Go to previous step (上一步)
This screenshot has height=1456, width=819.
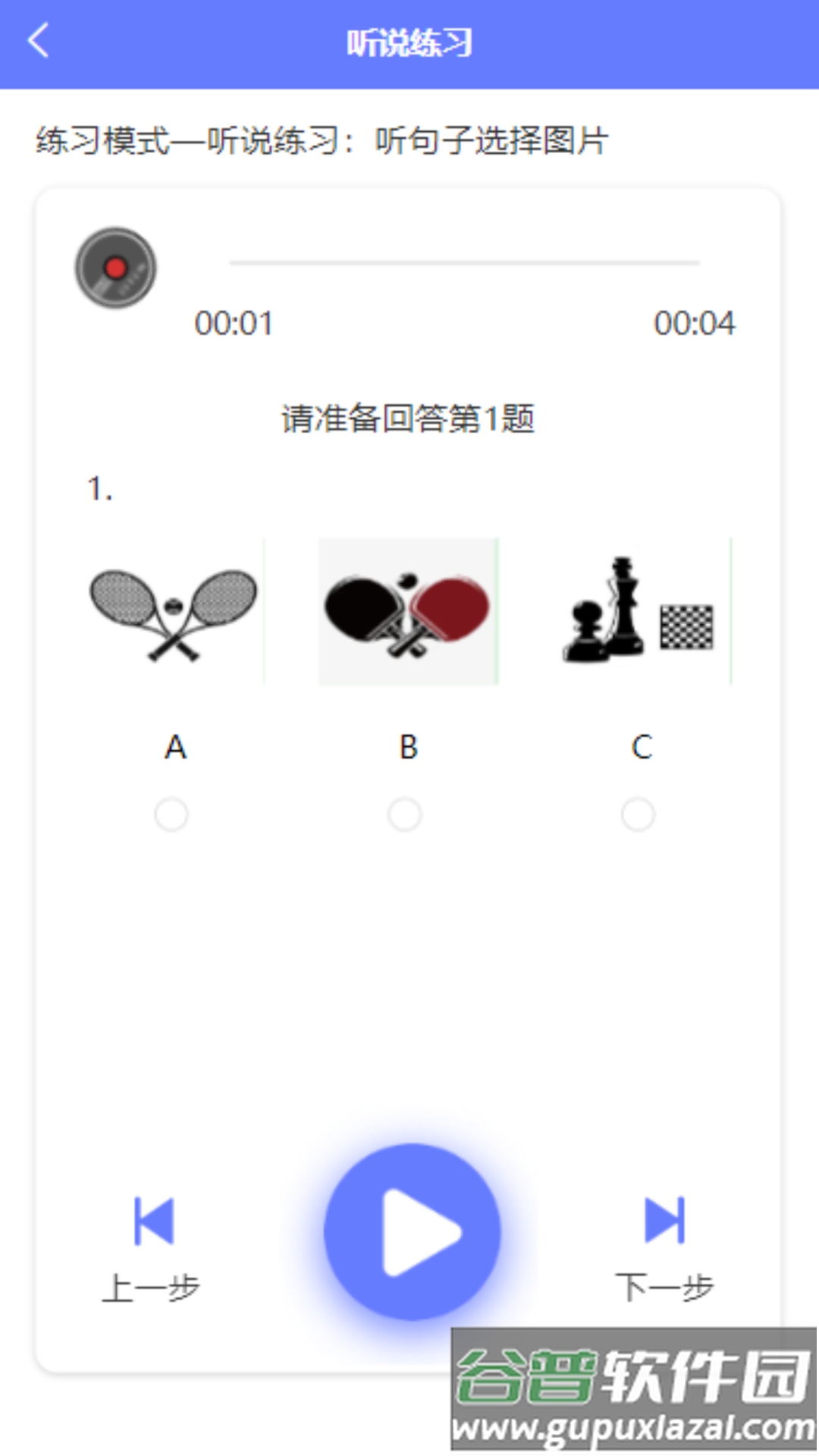coord(152,1245)
